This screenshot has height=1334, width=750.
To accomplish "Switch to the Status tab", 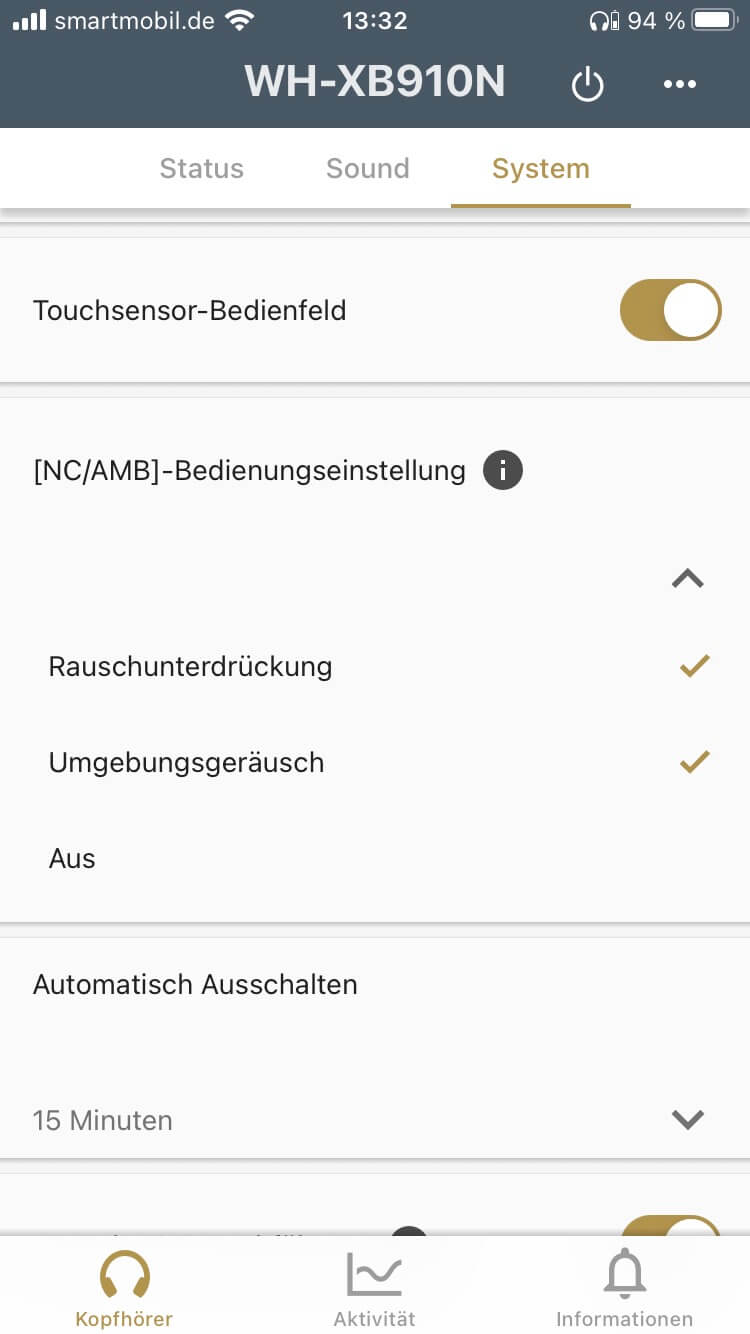I will [x=201, y=168].
